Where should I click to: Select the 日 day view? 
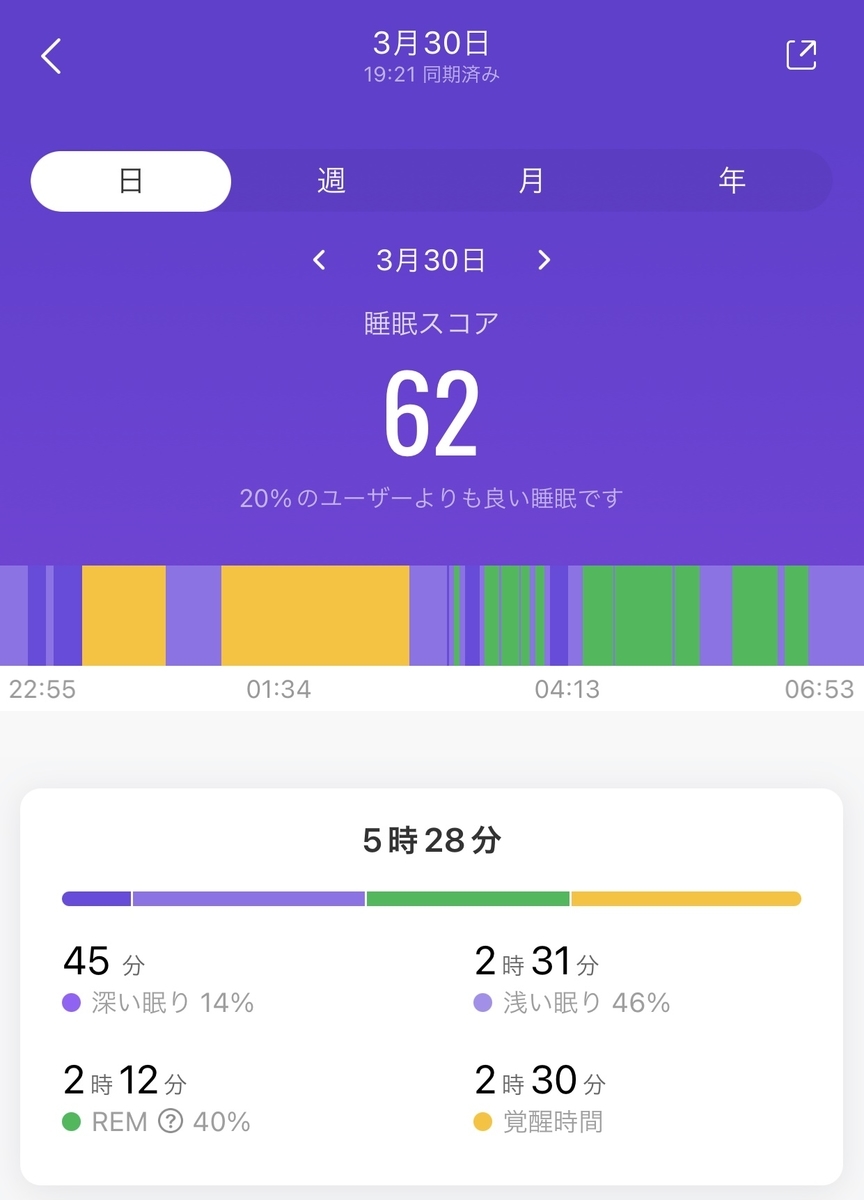click(x=131, y=181)
